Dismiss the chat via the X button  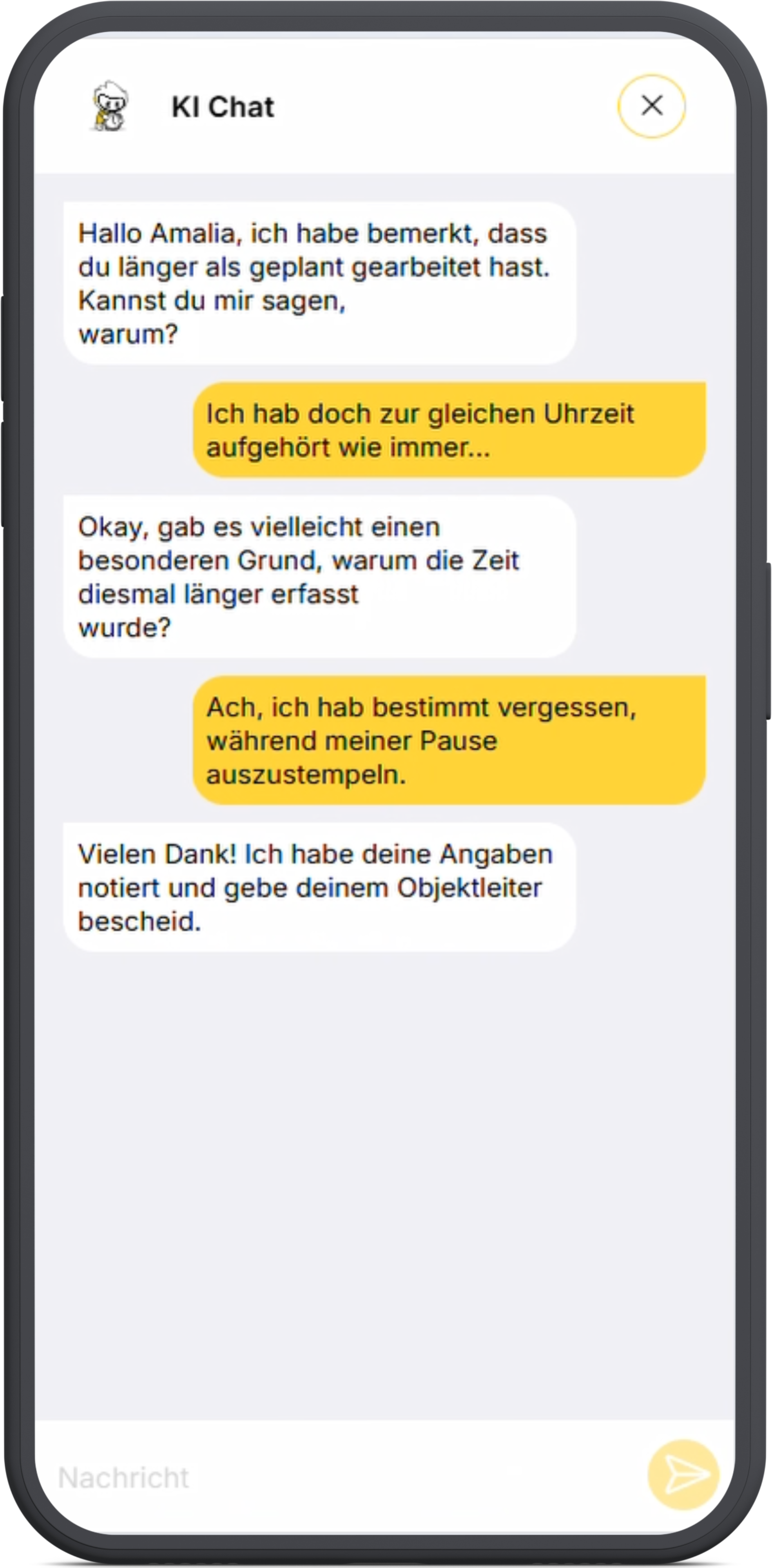pos(652,105)
